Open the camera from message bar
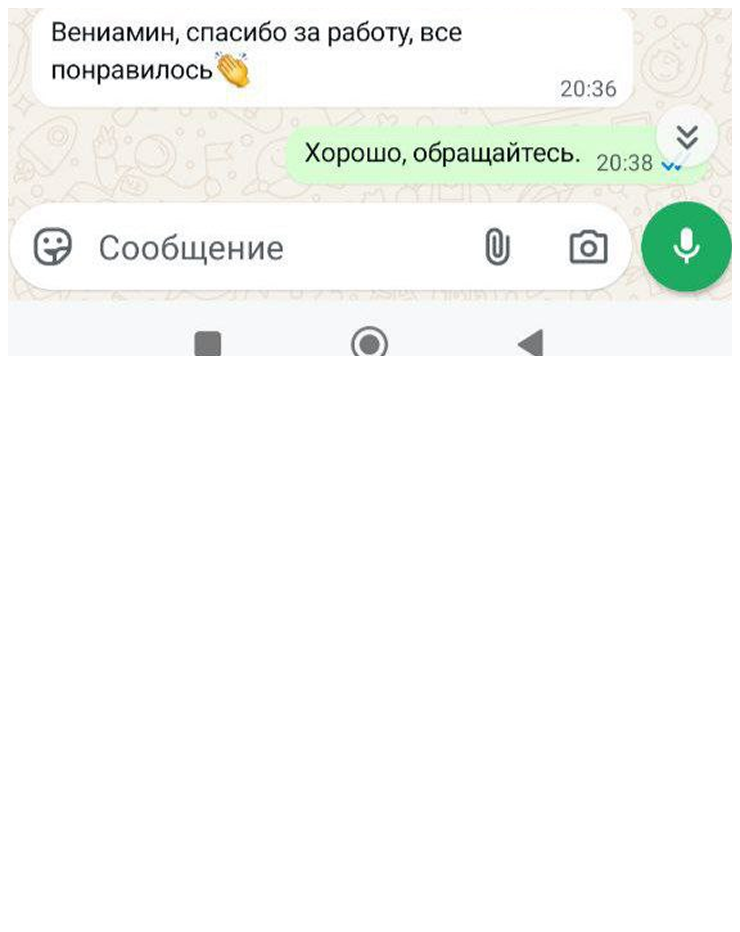This screenshot has height=932, width=740. click(588, 247)
